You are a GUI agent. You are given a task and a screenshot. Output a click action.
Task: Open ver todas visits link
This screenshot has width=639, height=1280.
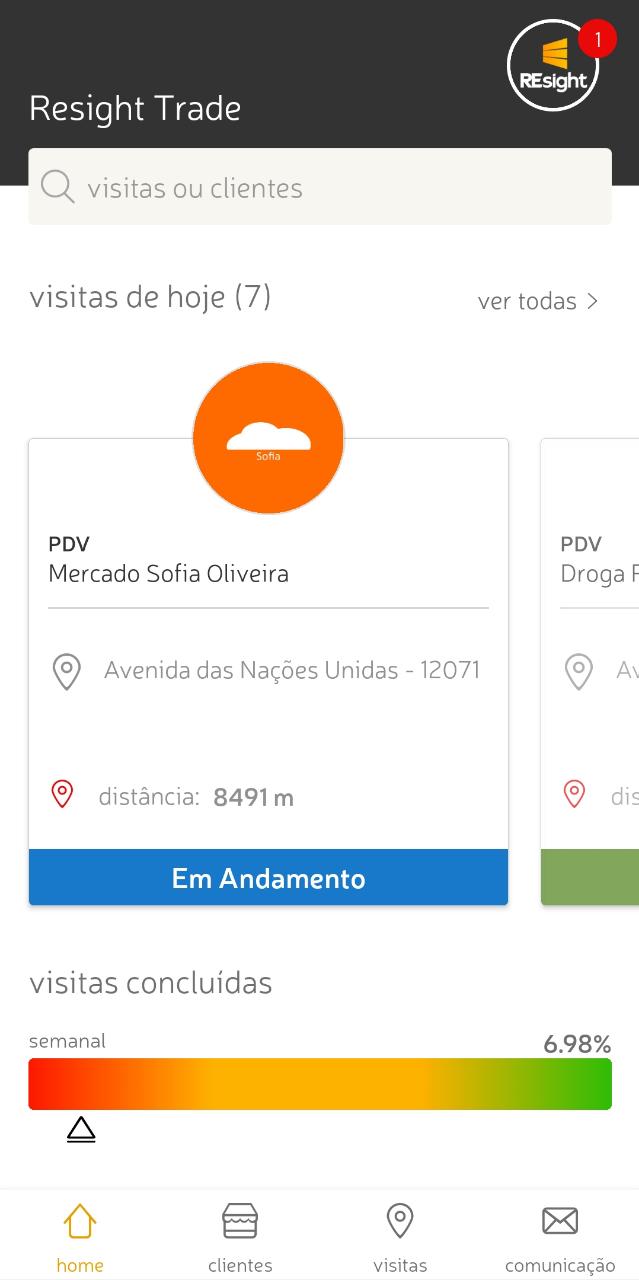[x=538, y=301]
